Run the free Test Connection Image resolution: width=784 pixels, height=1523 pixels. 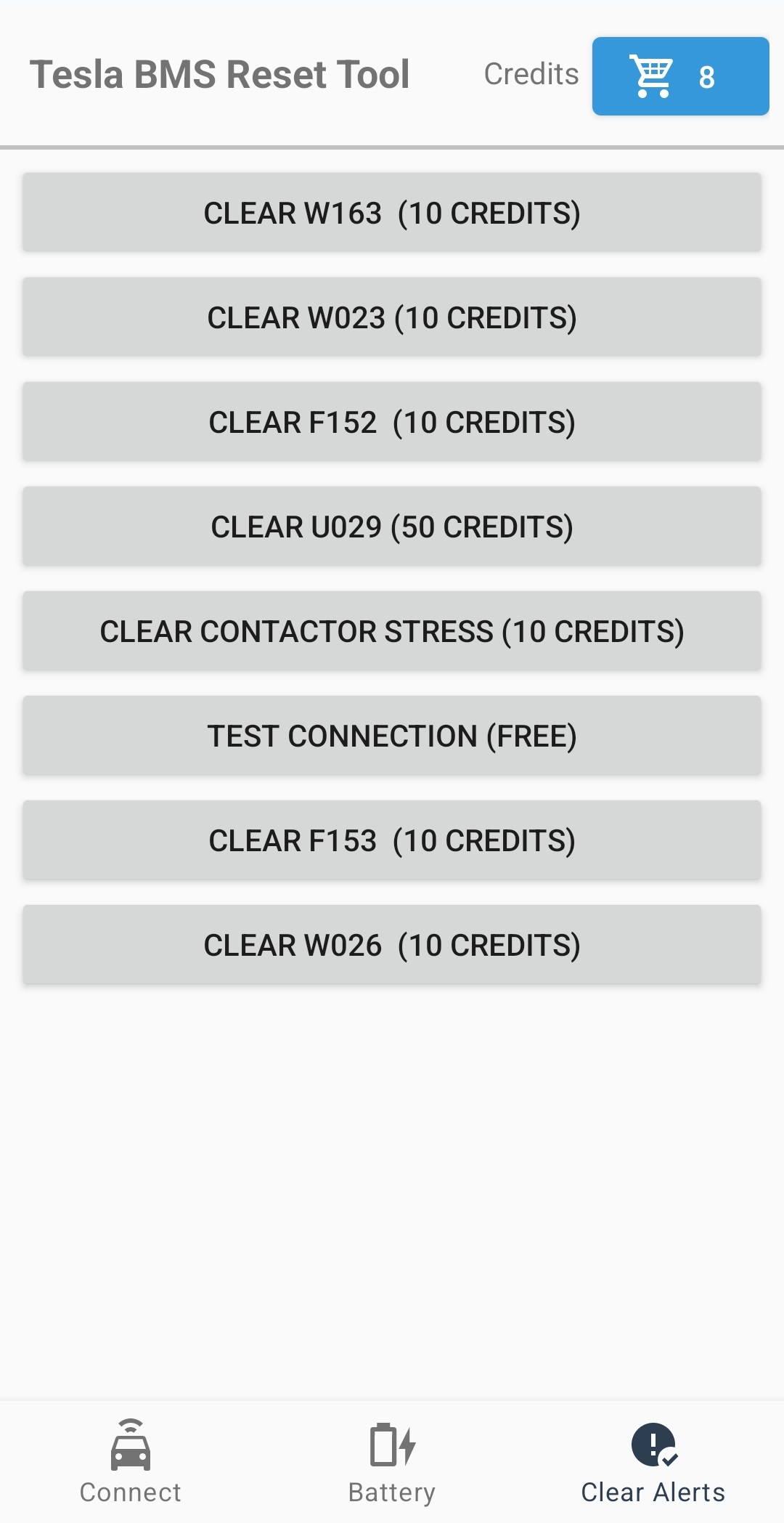point(392,736)
